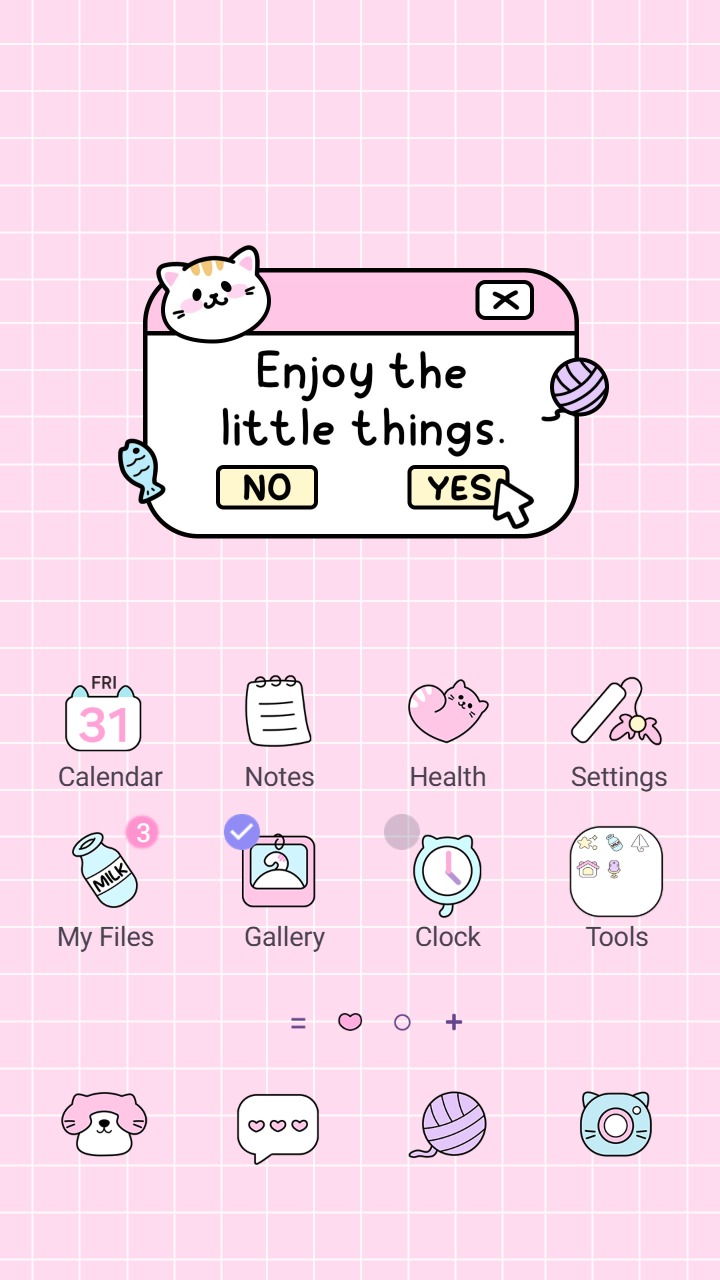
Task: Open the Gallery app
Action: [x=284, y=872]
